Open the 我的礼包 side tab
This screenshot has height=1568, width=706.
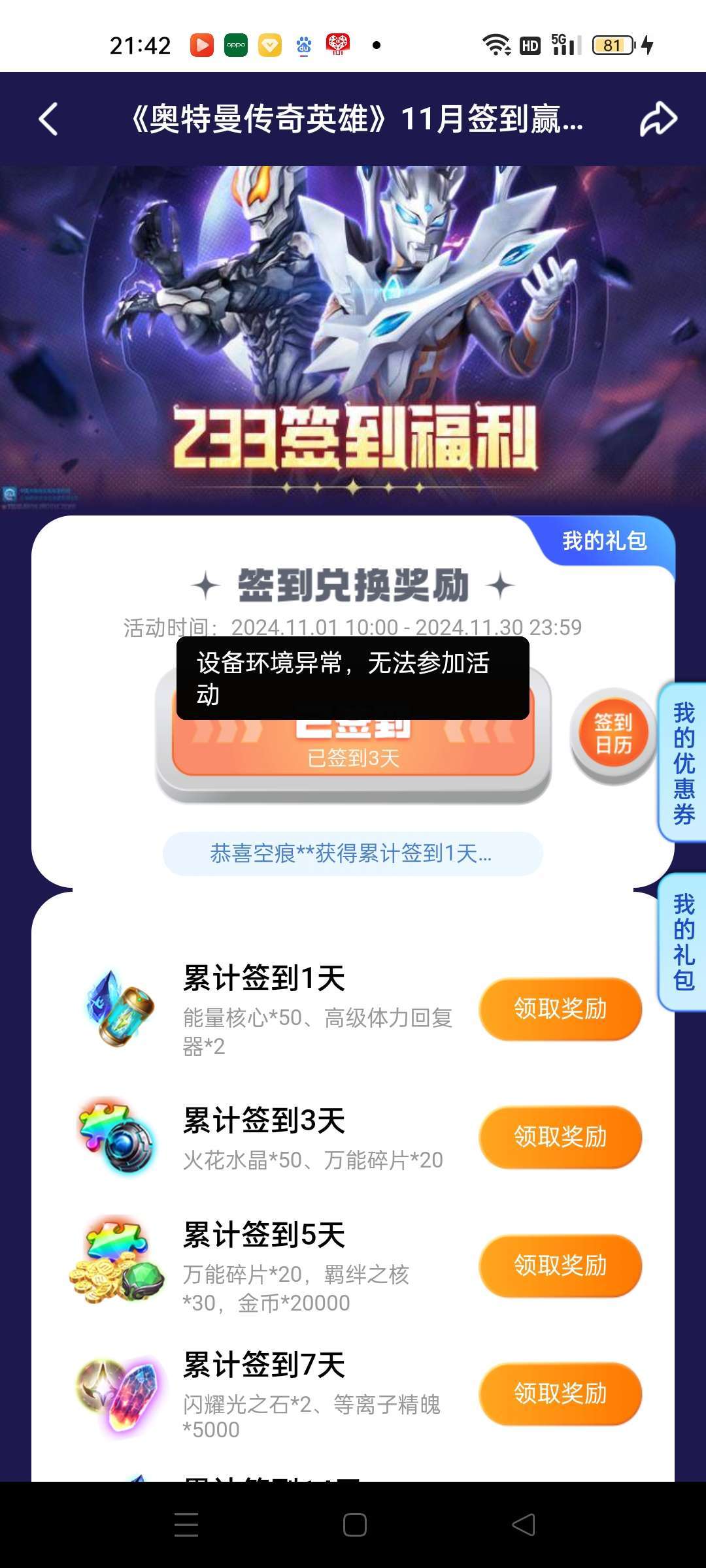pos(684,942)
